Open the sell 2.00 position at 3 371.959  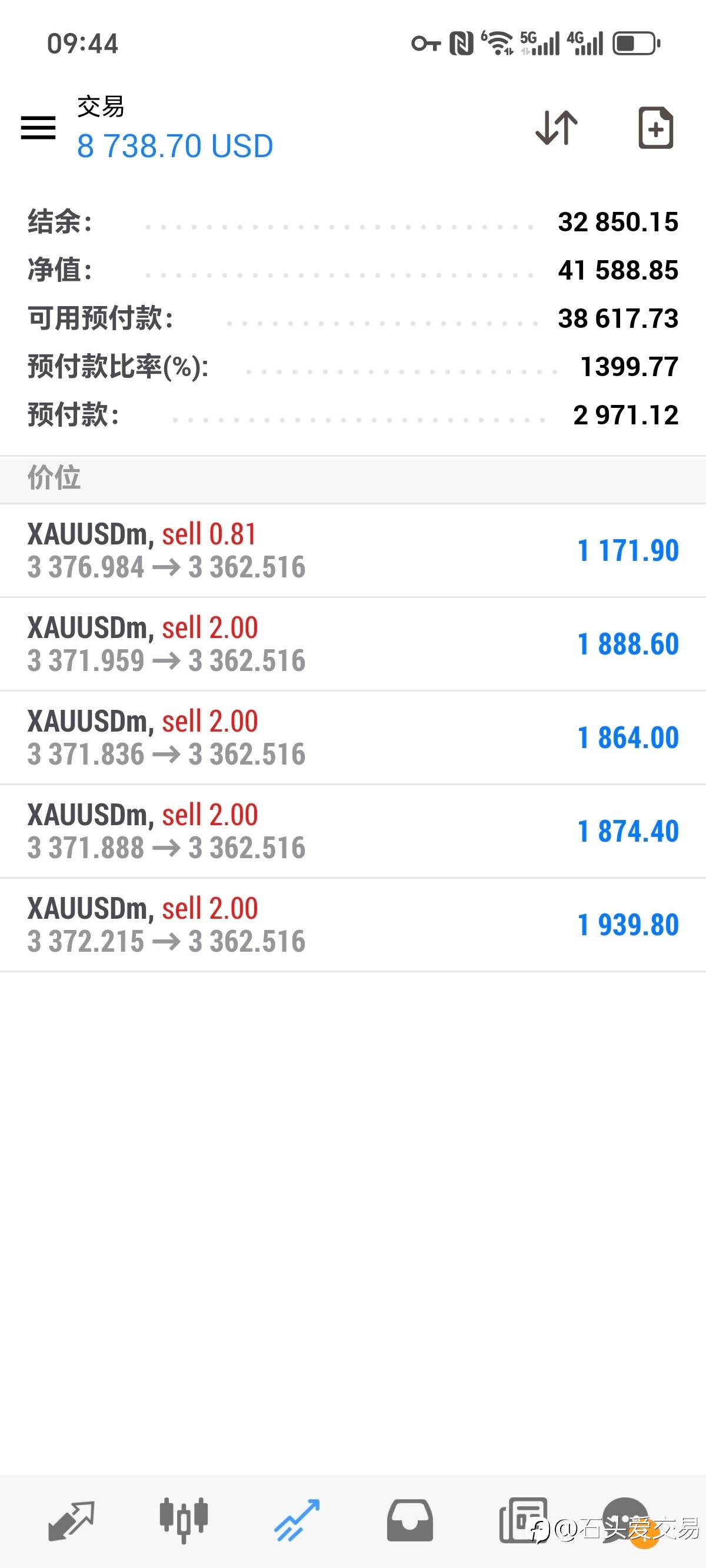353,645
